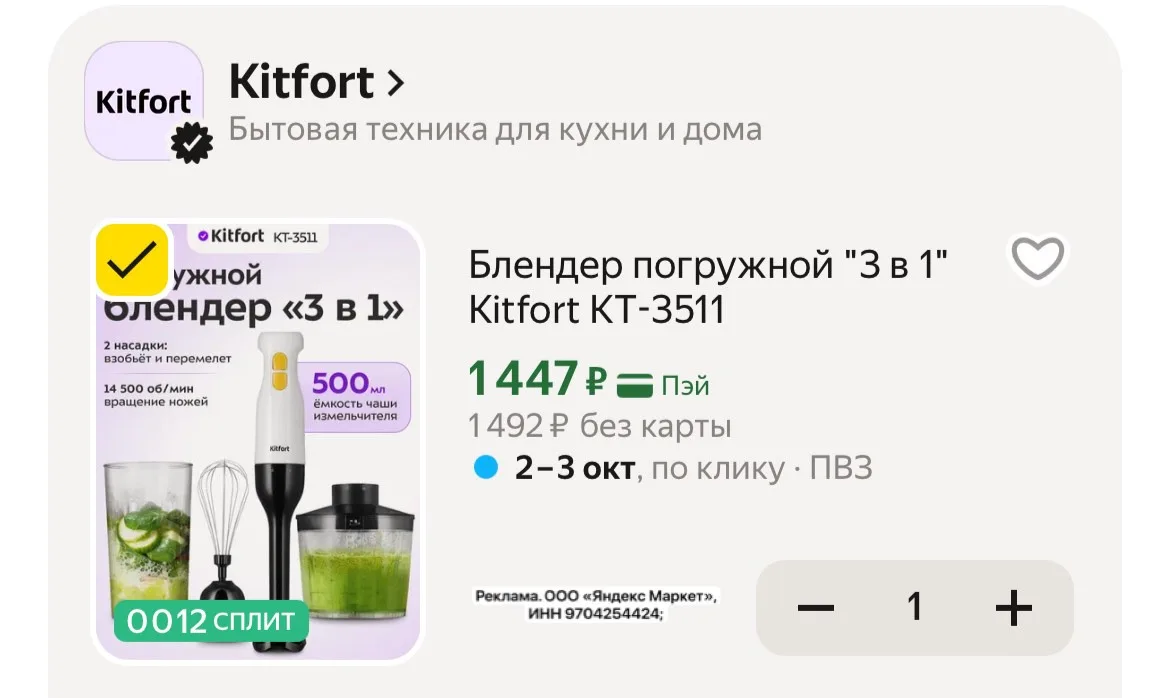Decrease blender quantity with the minus button
This screenshot has height=698, width=1170.
pos(816,608)
